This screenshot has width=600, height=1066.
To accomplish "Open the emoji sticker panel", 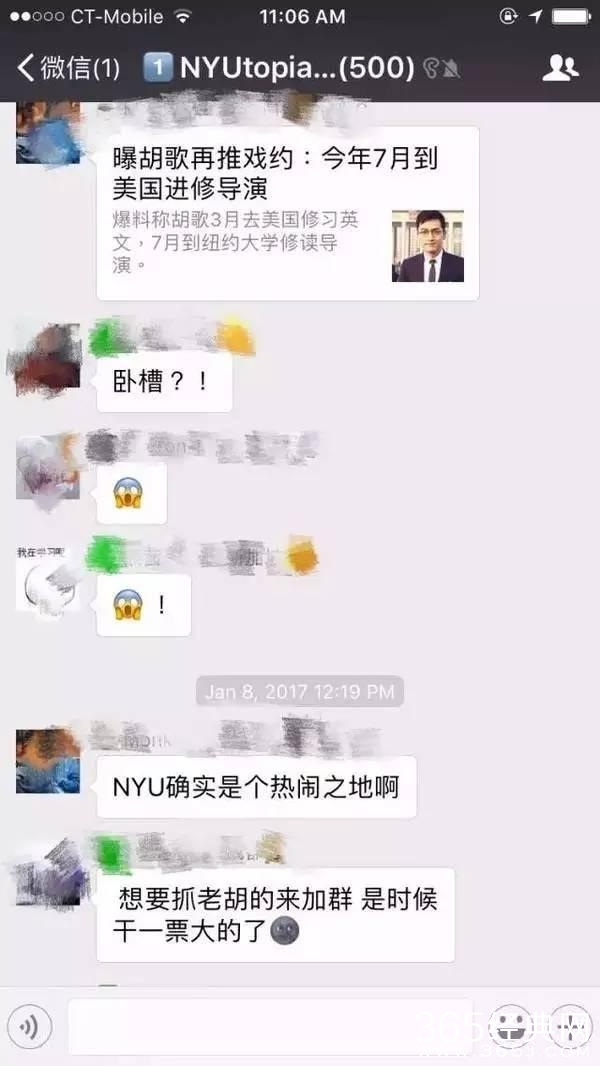I will pyautogui.click(x=512, y=1026).
